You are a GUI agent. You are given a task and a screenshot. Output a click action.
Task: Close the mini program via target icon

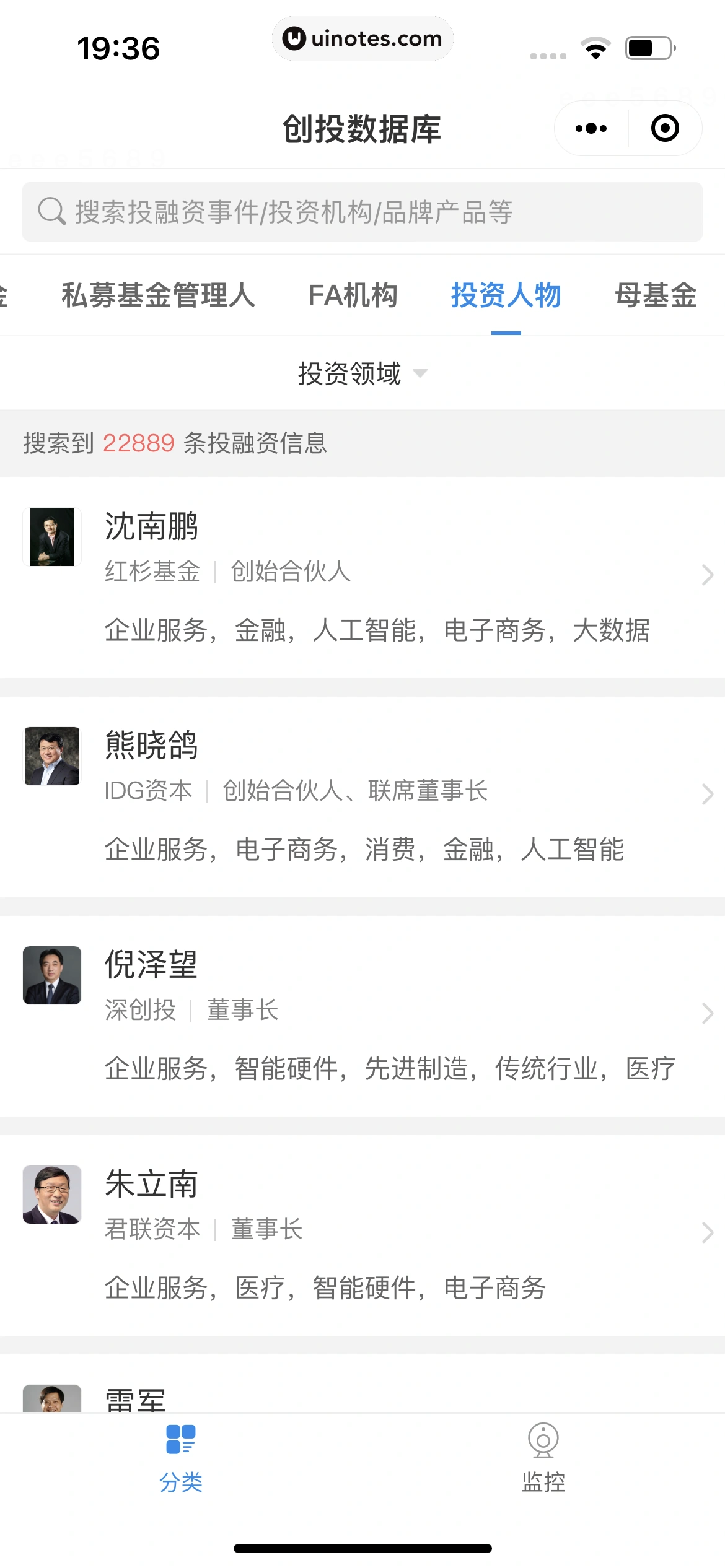coord(665,129)
